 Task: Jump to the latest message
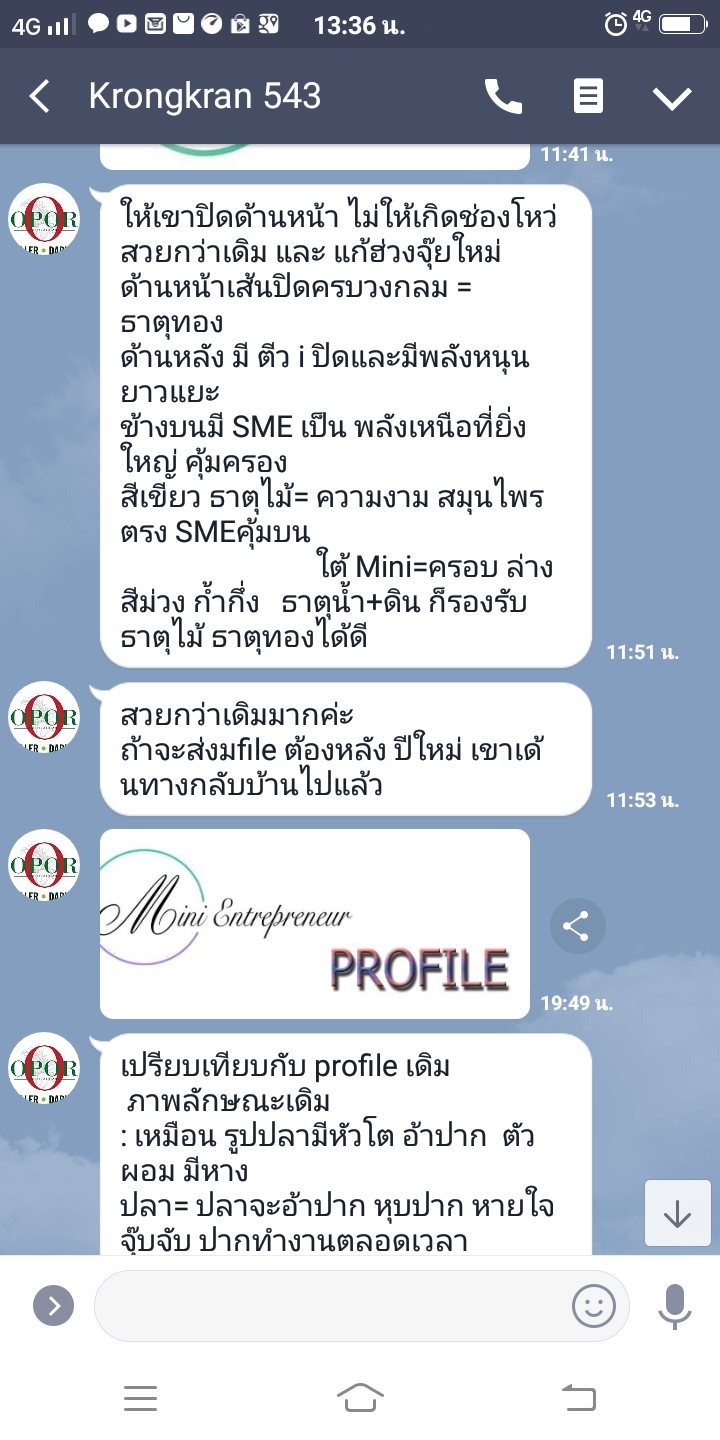pyautogui.click(x=677, y=1213)
